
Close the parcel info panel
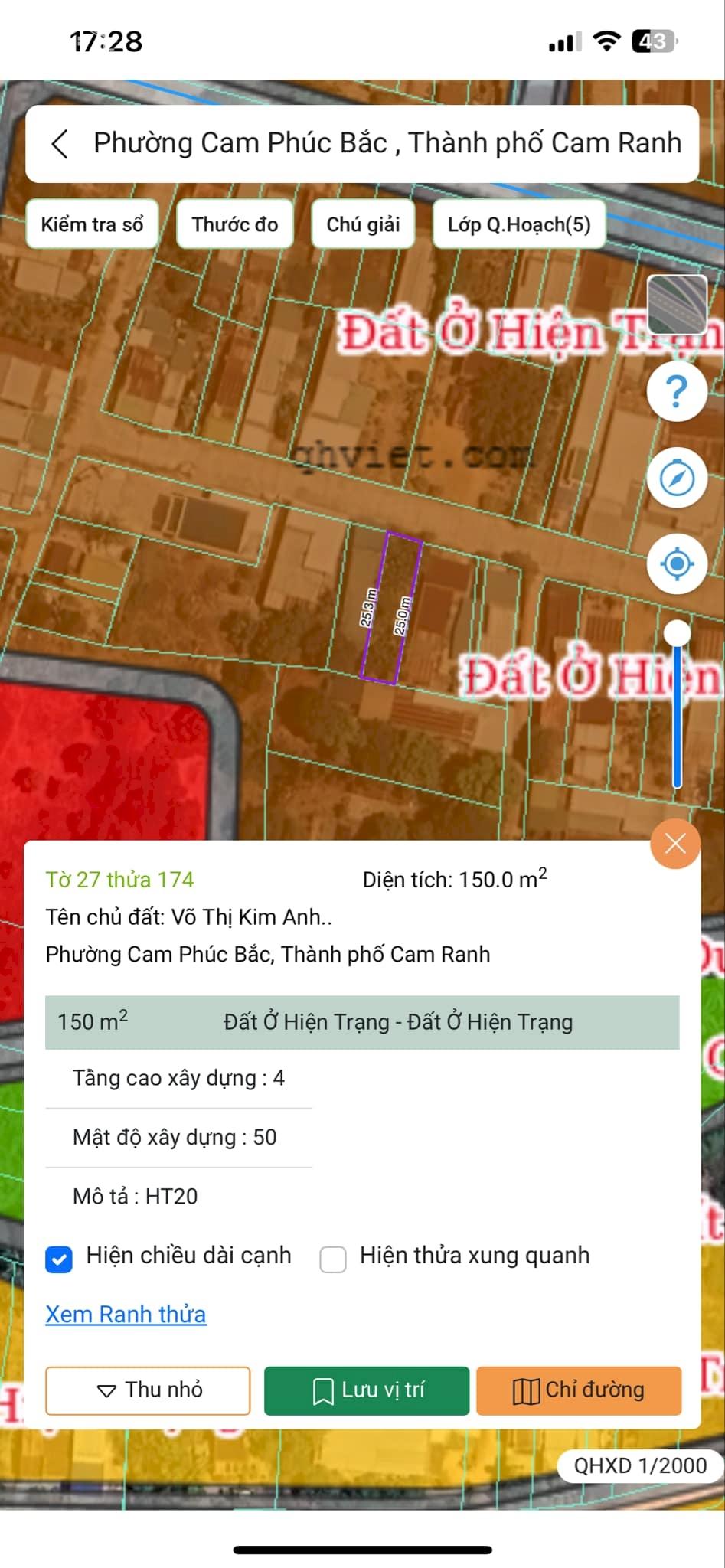(675, 844)
